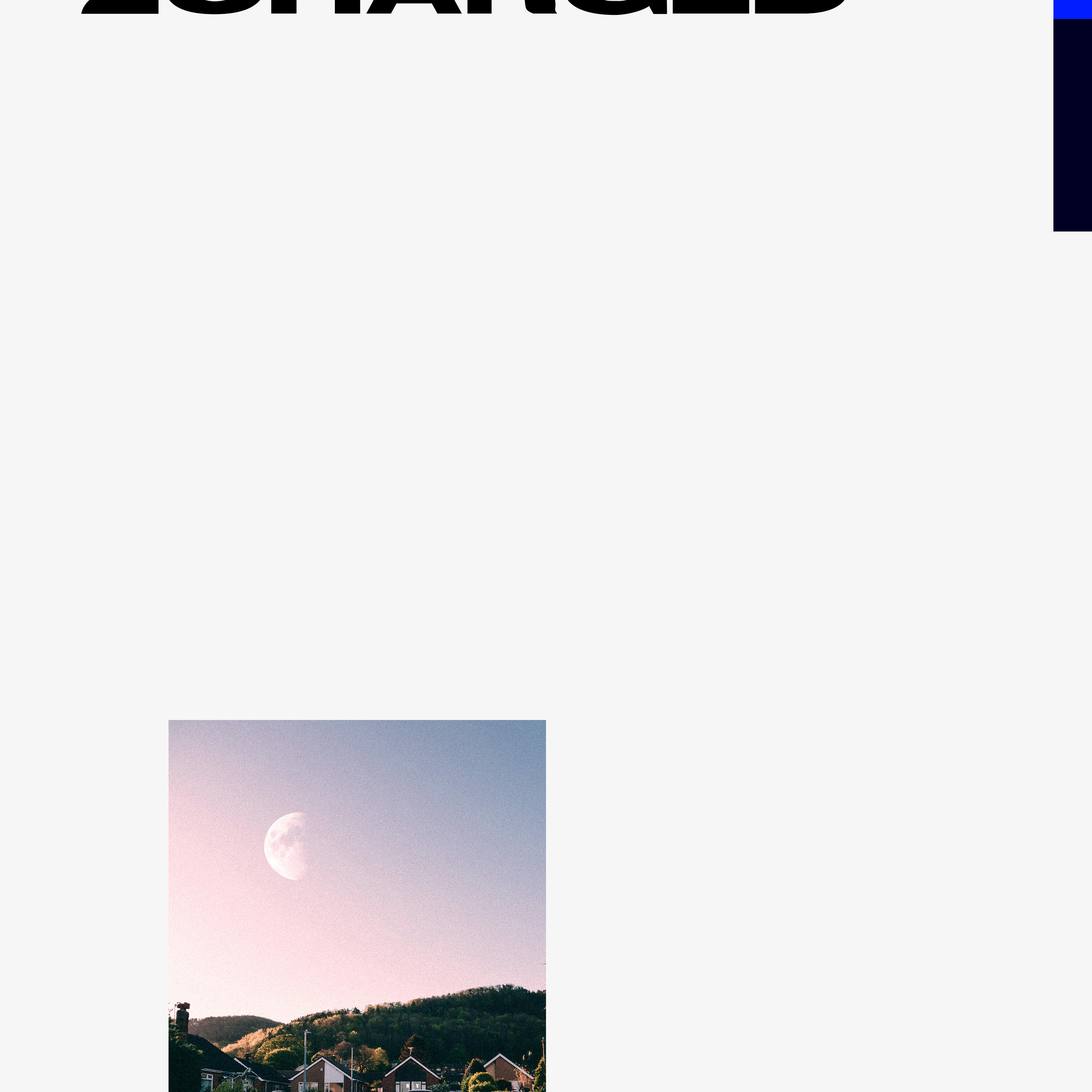Open the moon over houses photo
The image size is (1092, 1092).
click(x=357, y=905)
